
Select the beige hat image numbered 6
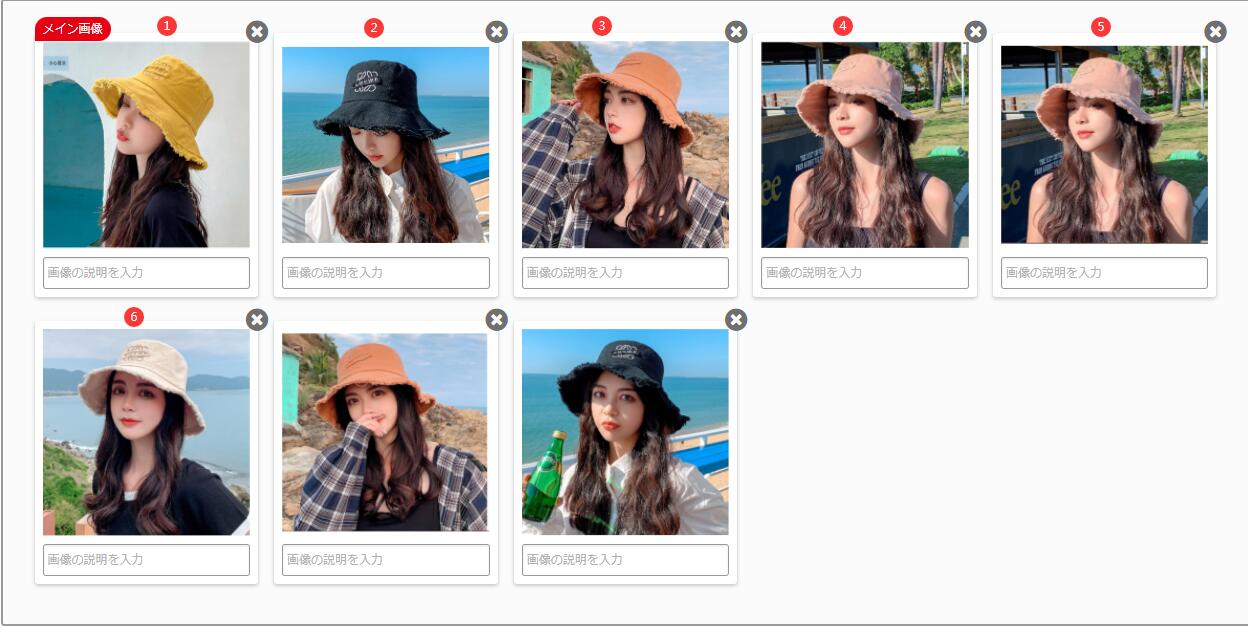point(146,432)
